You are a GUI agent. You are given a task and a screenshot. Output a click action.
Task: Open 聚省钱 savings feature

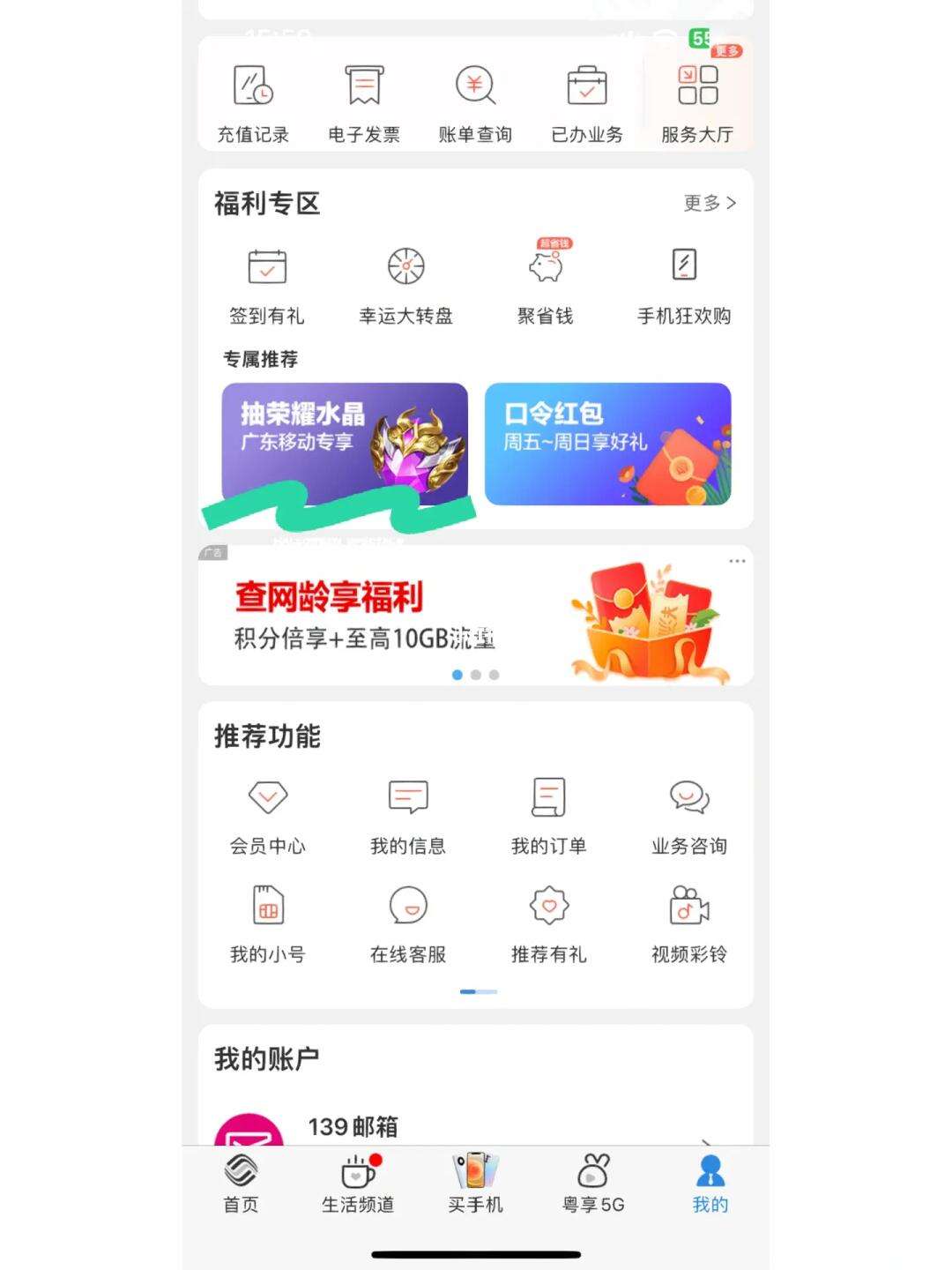point(545,286)
